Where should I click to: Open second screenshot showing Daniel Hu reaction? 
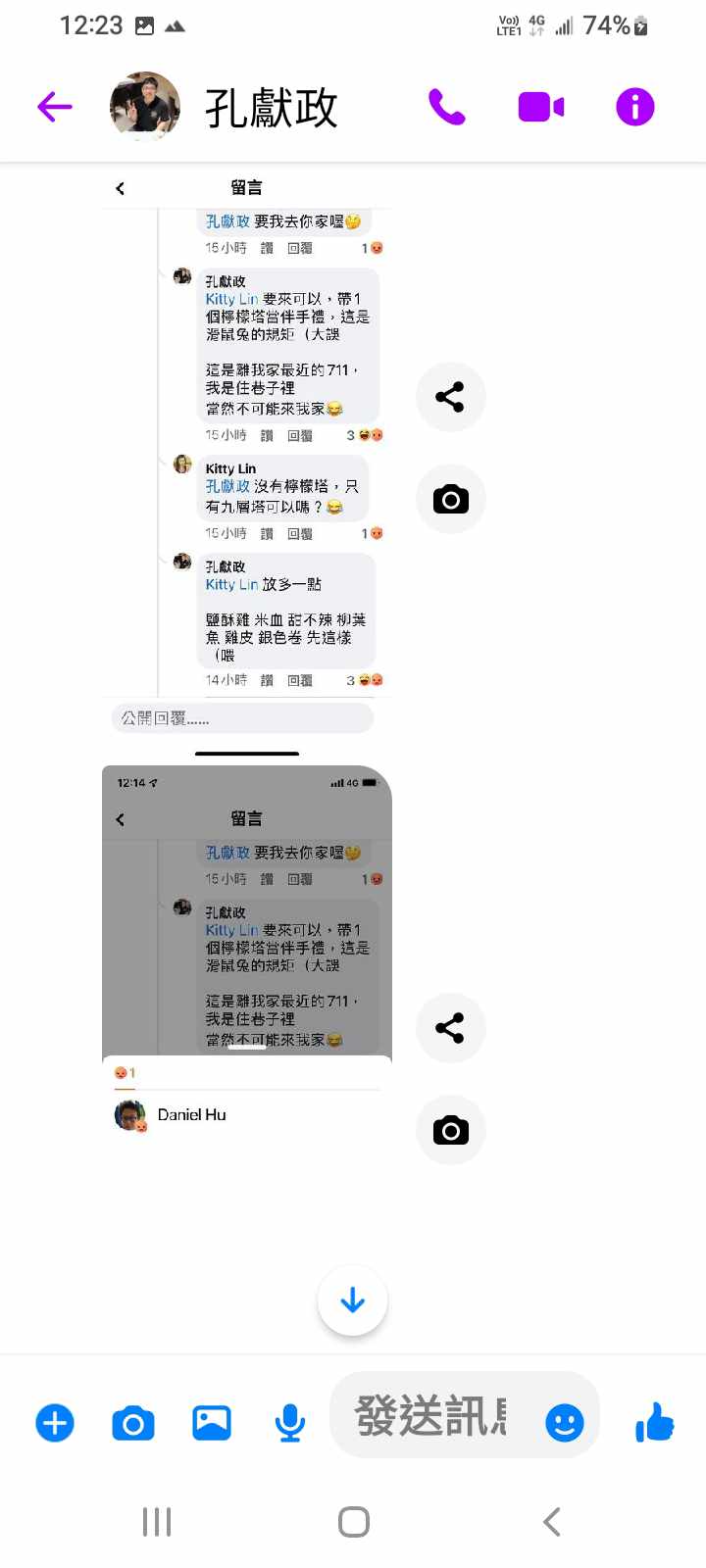[x=247, y=951]
